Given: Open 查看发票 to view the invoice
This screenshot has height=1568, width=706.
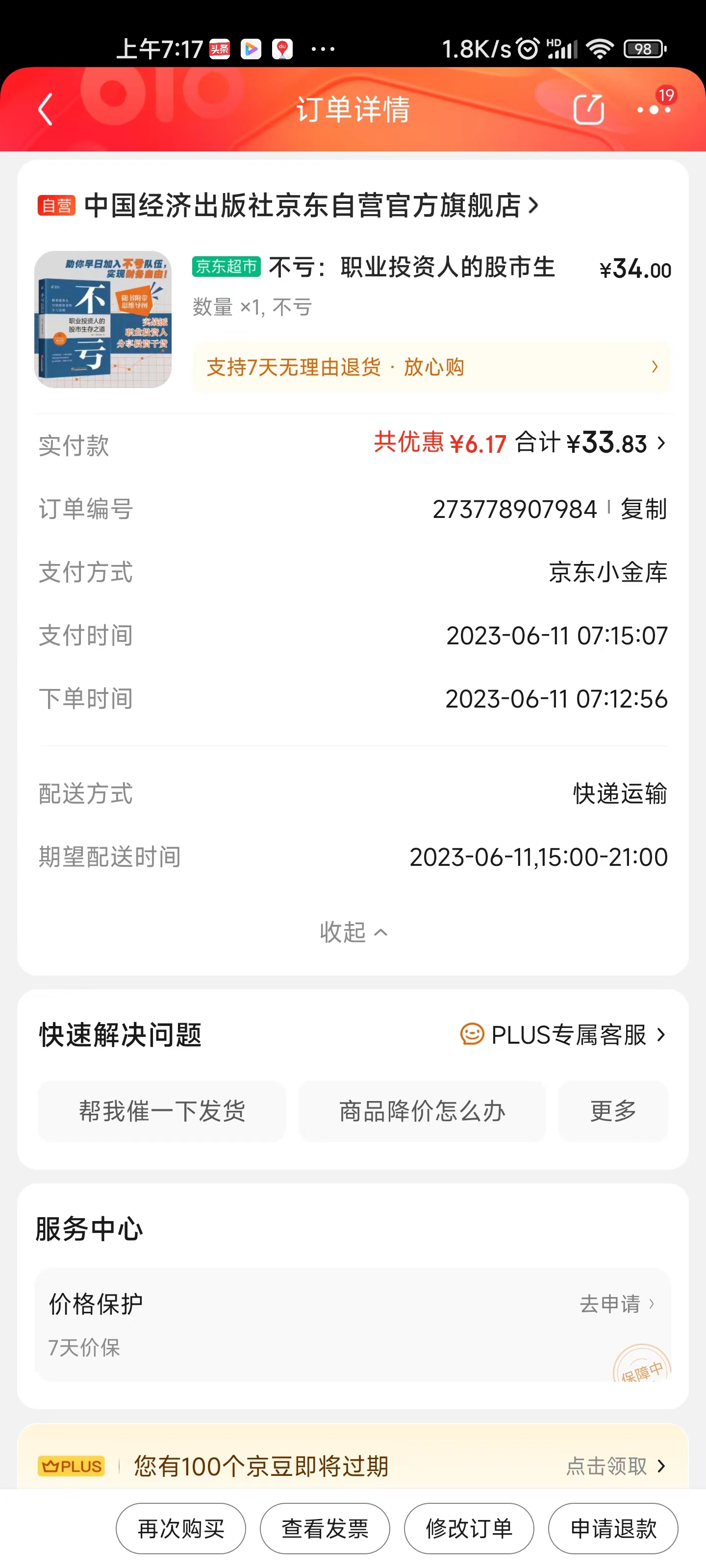Looking at the screenshot, I should tap(325, 1528).
